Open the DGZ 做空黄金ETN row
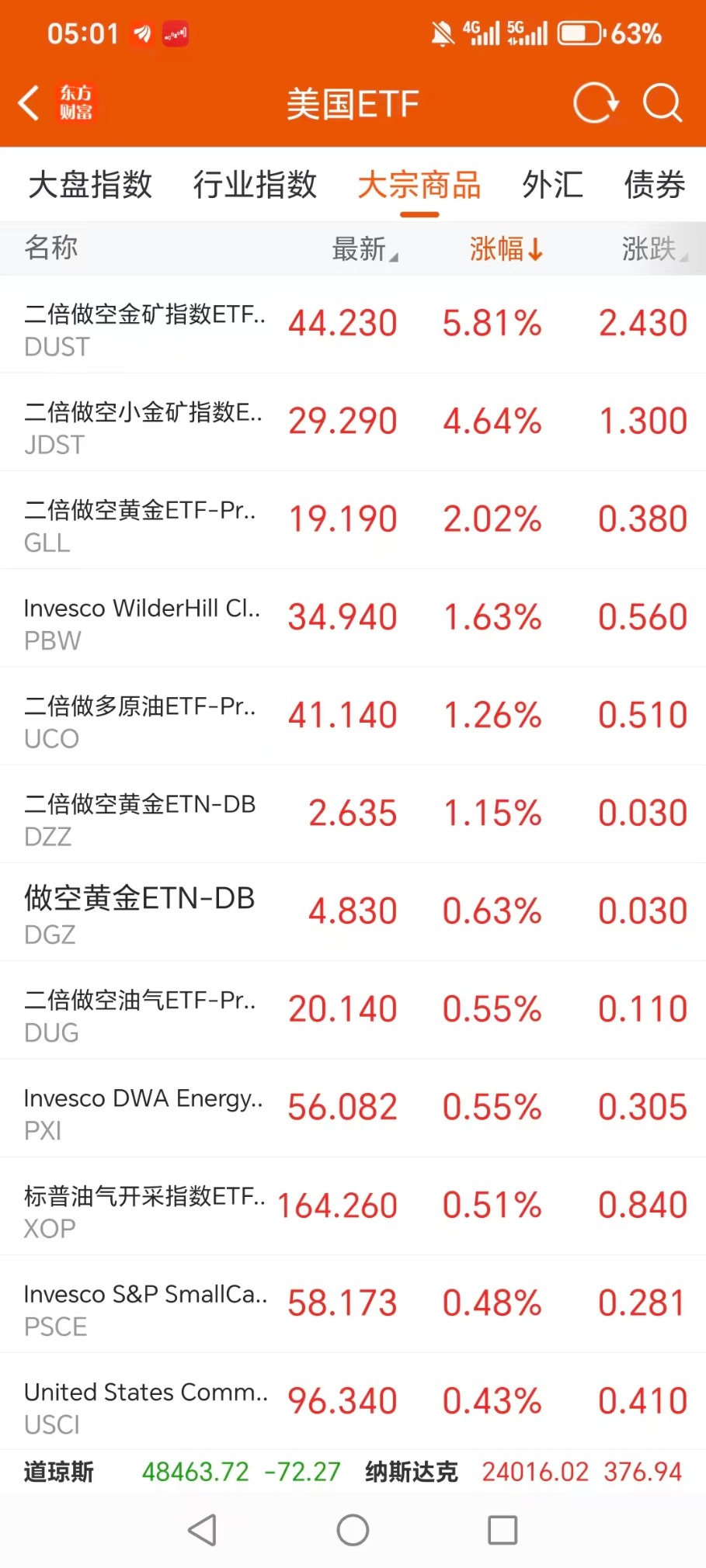Viewport: 706px width, 1568px height. click(353, 912)
